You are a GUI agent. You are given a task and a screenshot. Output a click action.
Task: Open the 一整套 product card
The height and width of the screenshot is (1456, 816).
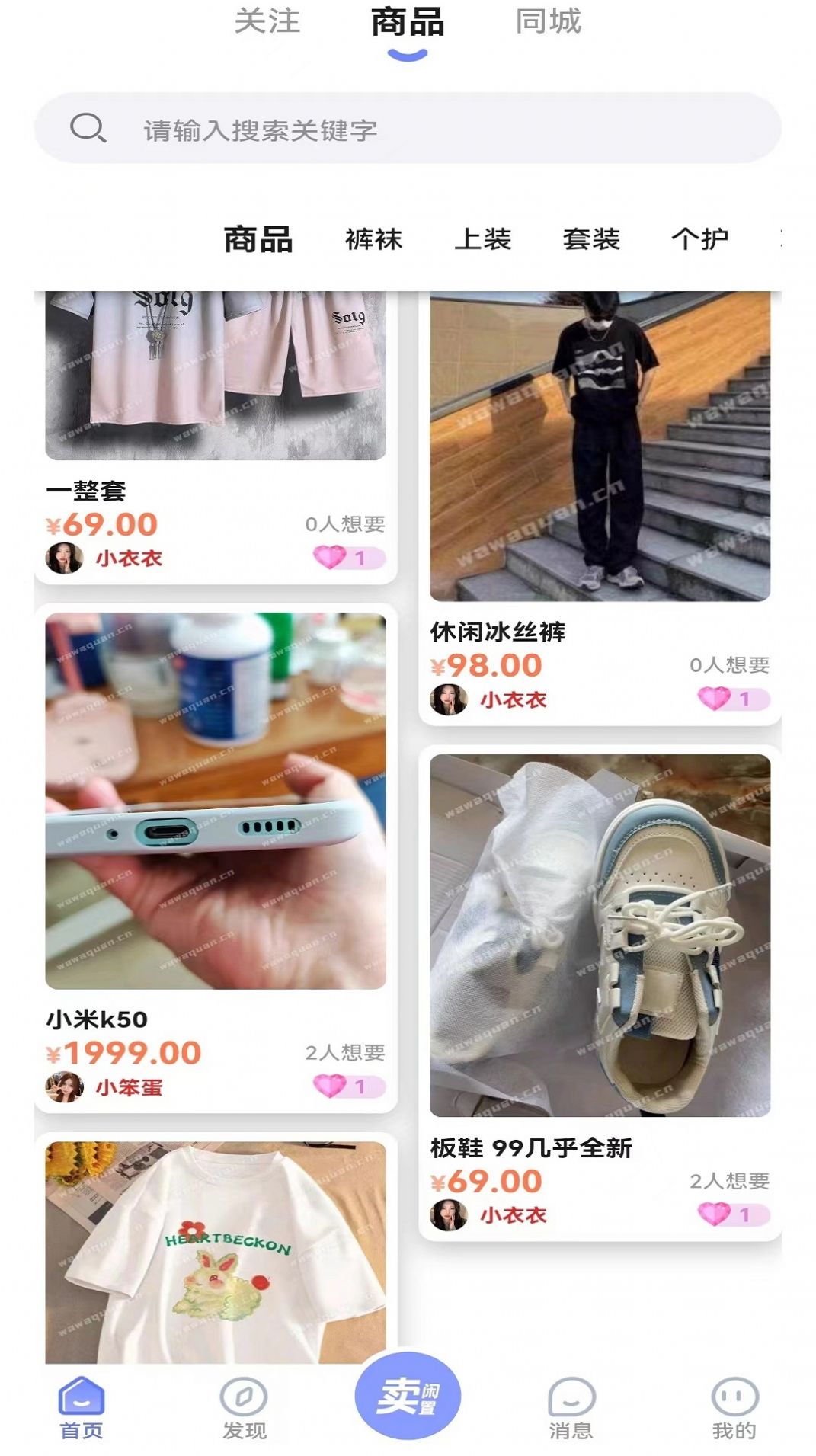point(216,438)
